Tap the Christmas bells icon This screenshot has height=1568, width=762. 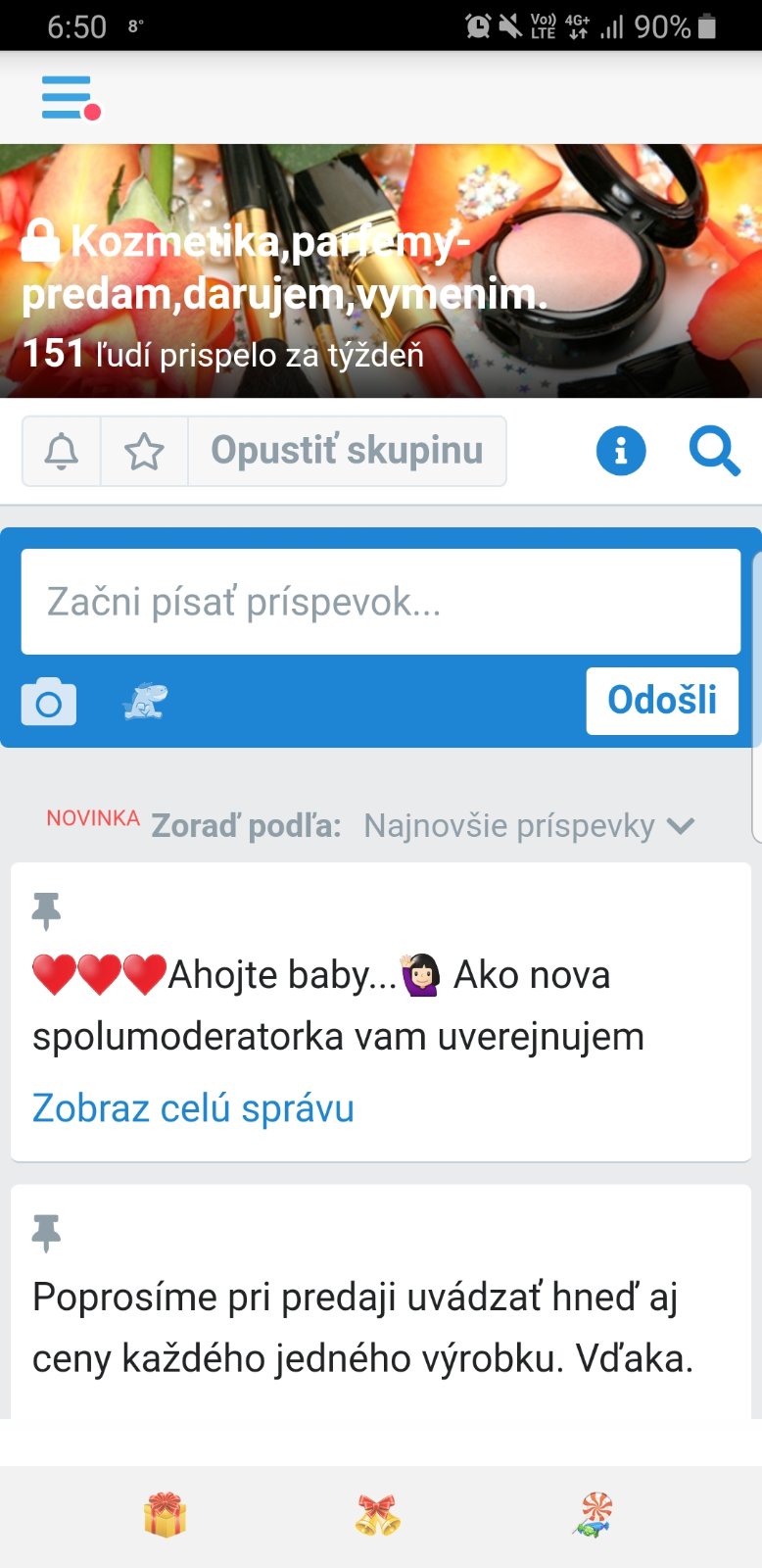[378, 1515]
